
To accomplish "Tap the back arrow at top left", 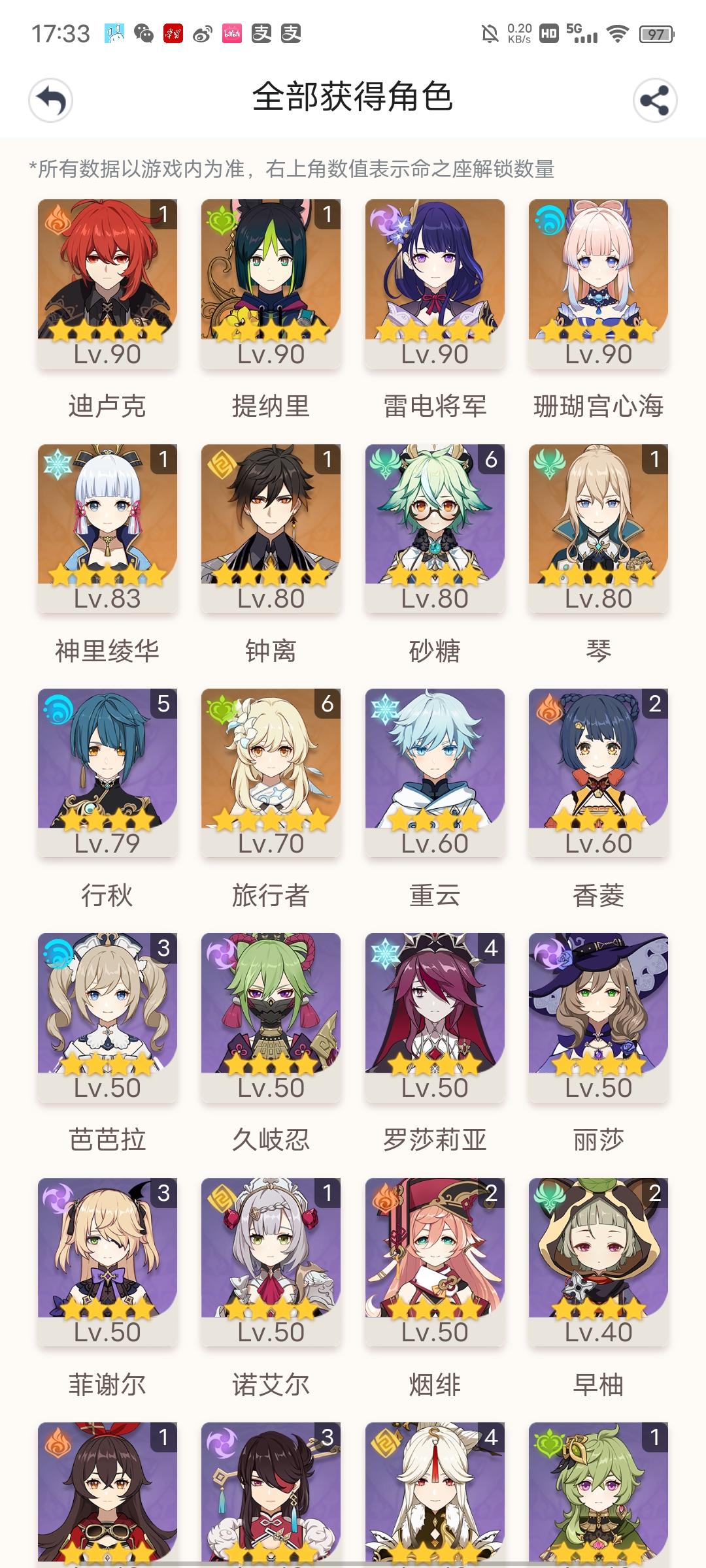I will (x=51, y=101).
